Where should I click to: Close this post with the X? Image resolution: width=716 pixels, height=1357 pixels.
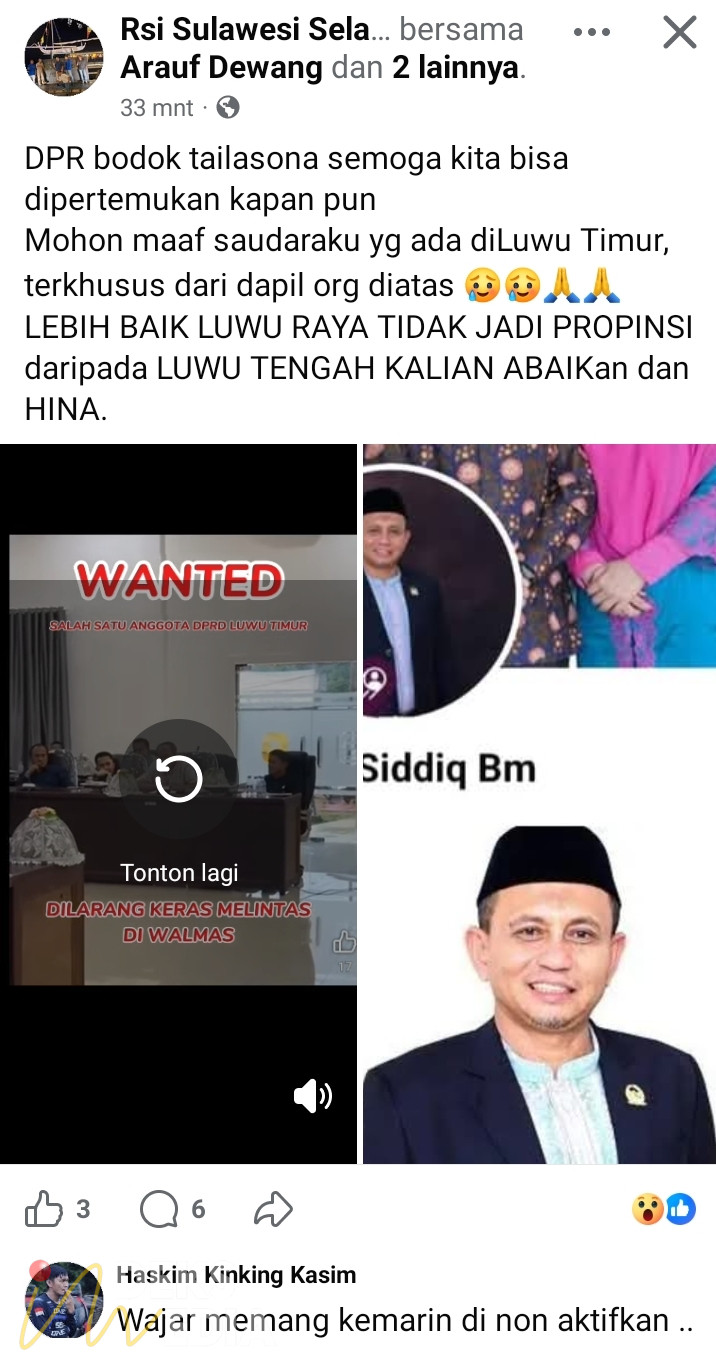pyautogui.click(x=679, y=33)
